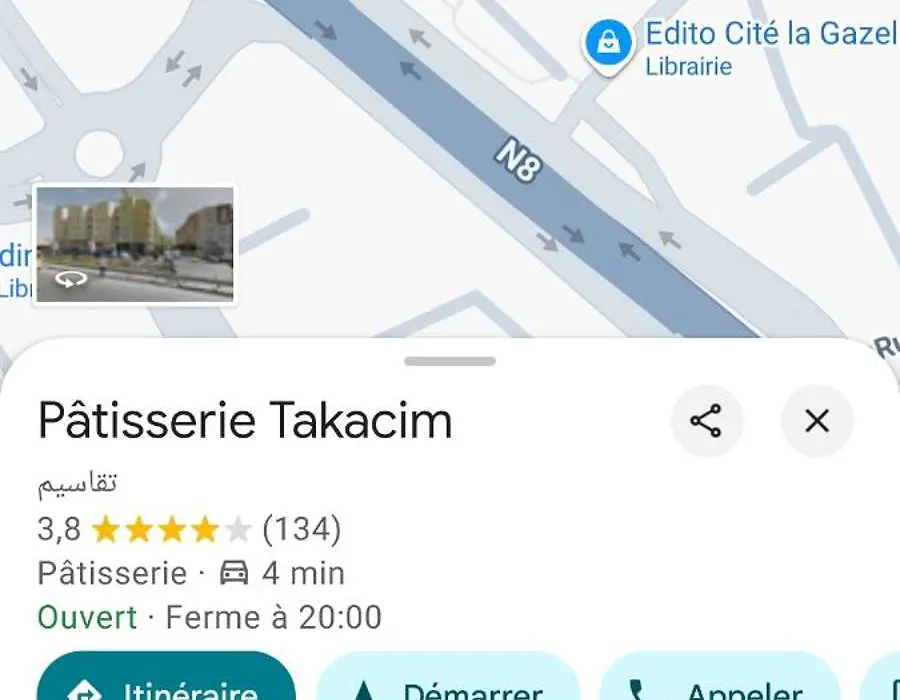Share Pâtisserie Takacim location
900x700 pixels.
coord(706,421)
